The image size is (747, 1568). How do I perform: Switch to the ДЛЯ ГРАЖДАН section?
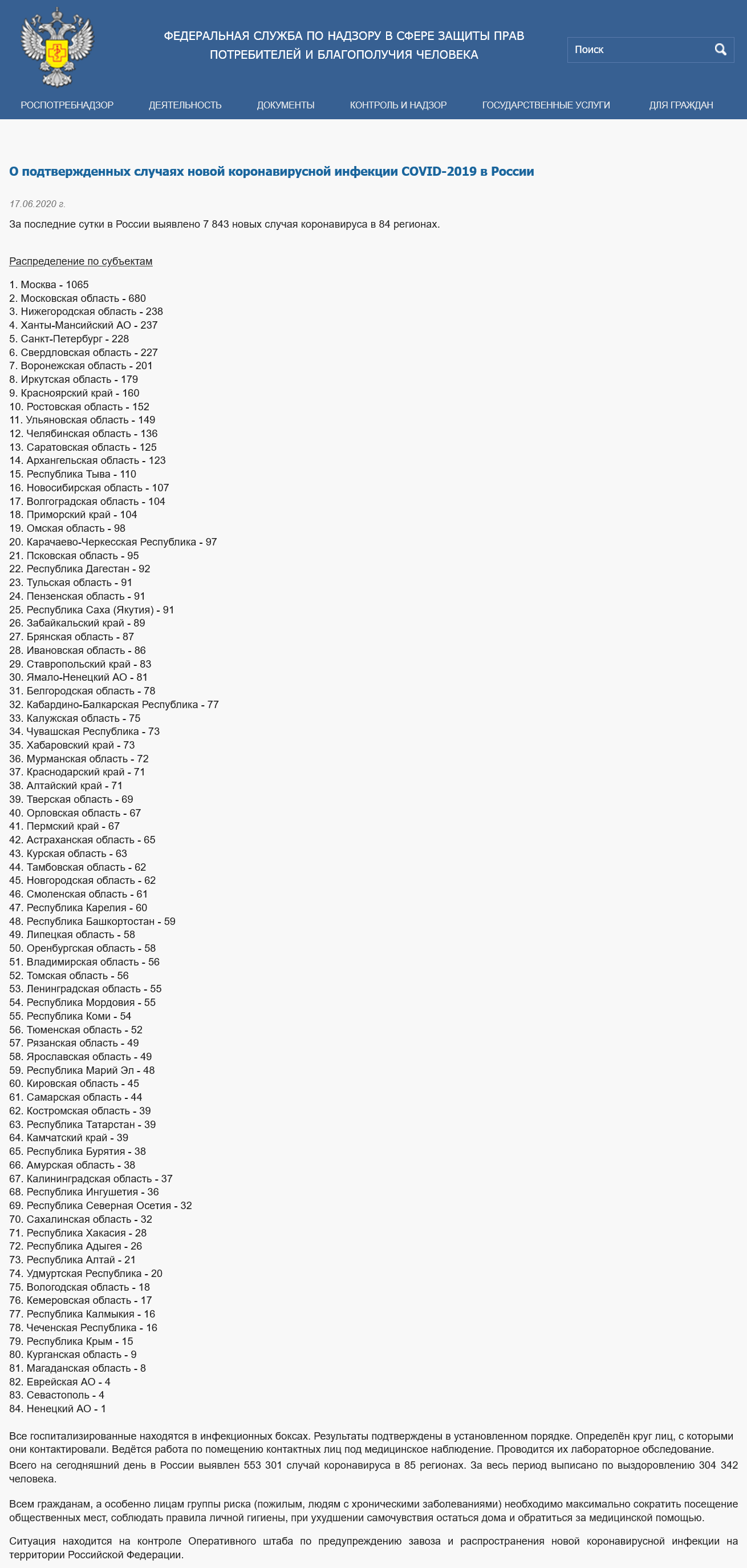(681, 104)
